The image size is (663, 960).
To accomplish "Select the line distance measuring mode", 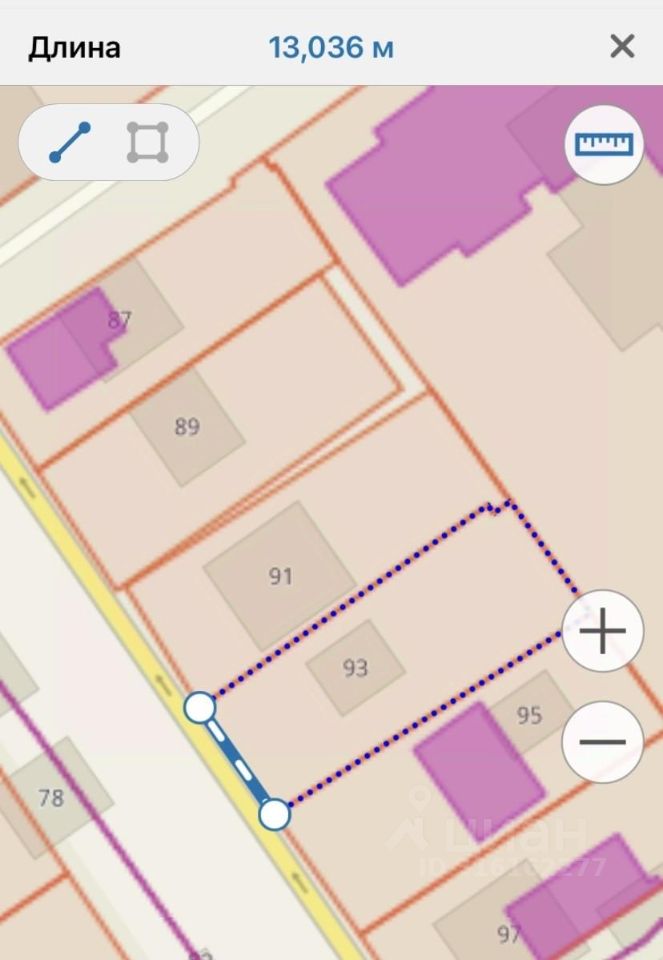I will 70,142.
